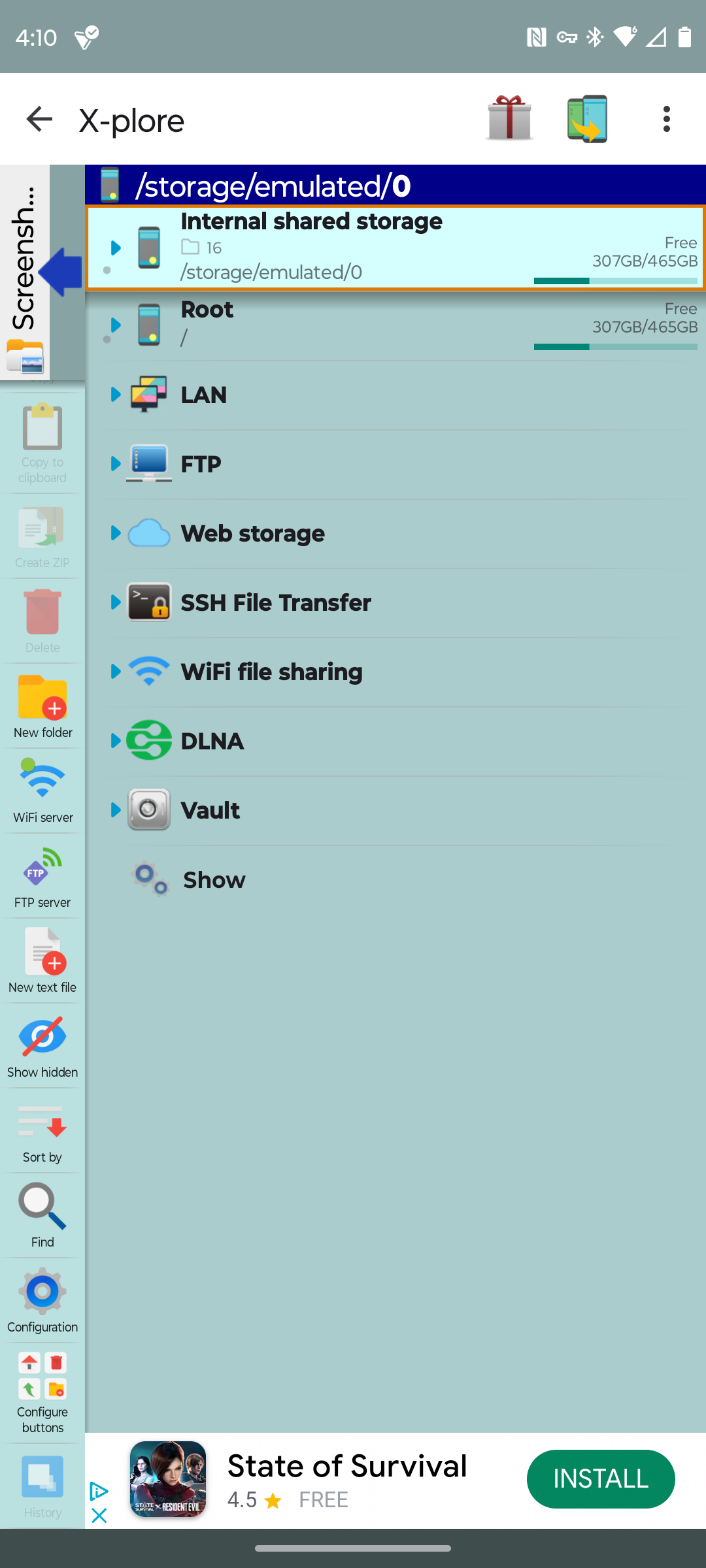Open Configuration settings

[x=42, y=1301]
